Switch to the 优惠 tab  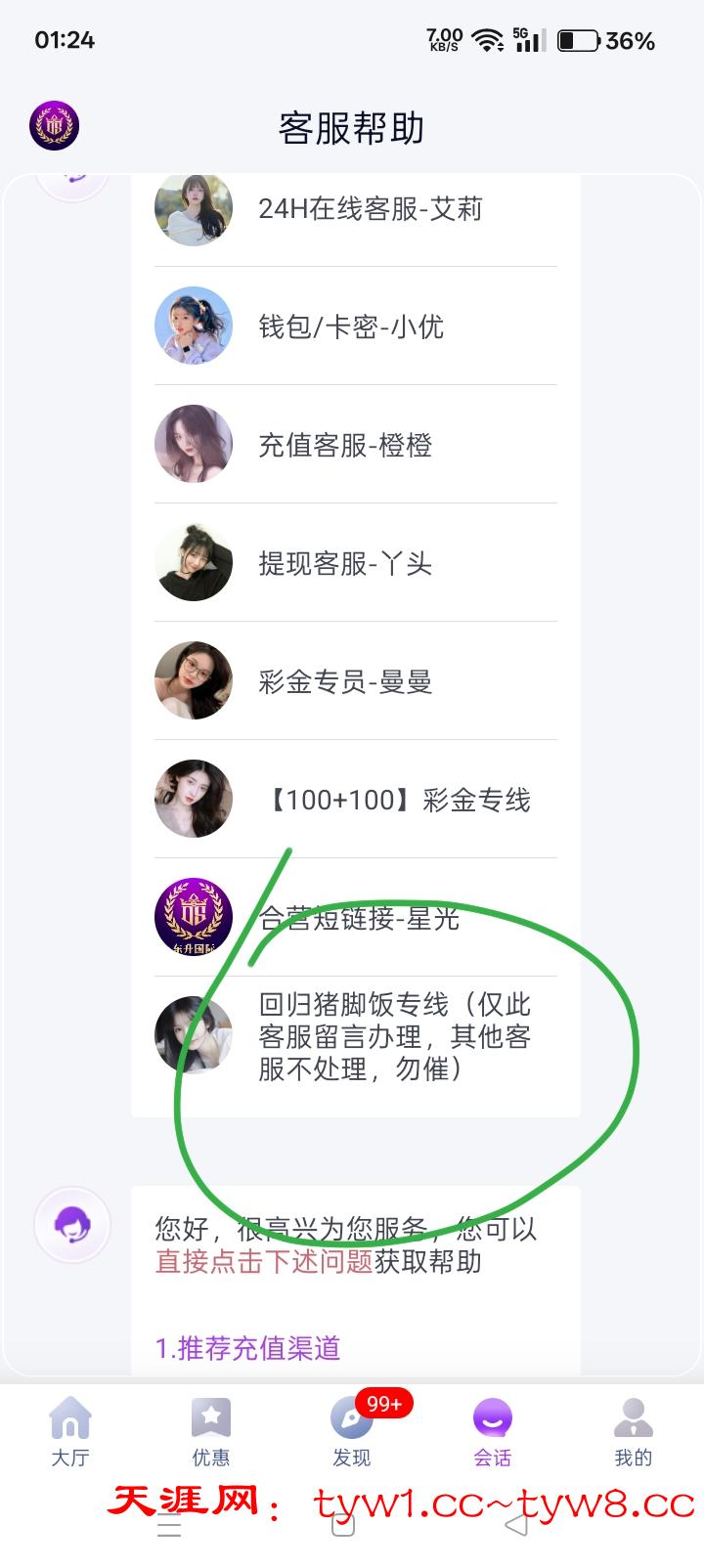pos(211,1431)
